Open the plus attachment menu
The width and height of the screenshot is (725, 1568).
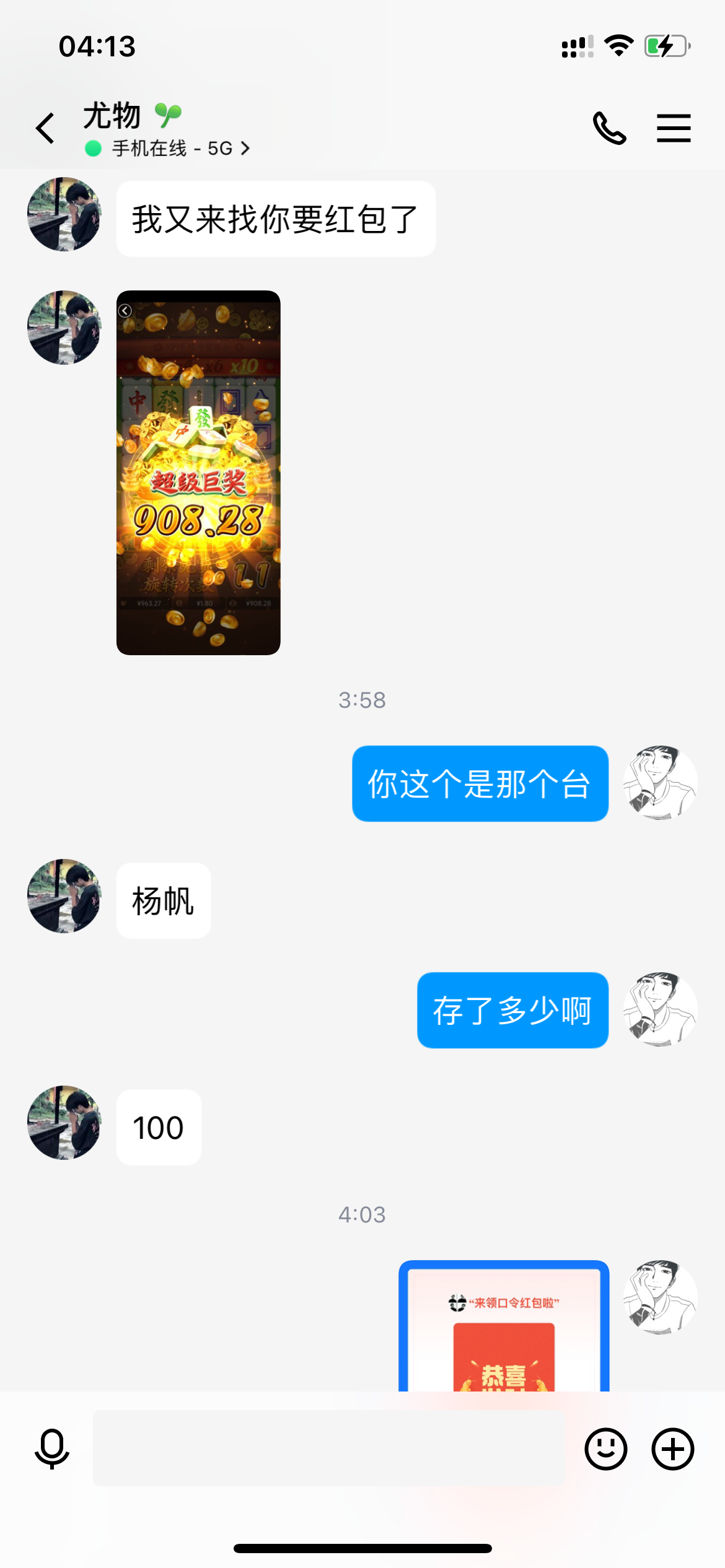click(672, 1449)
